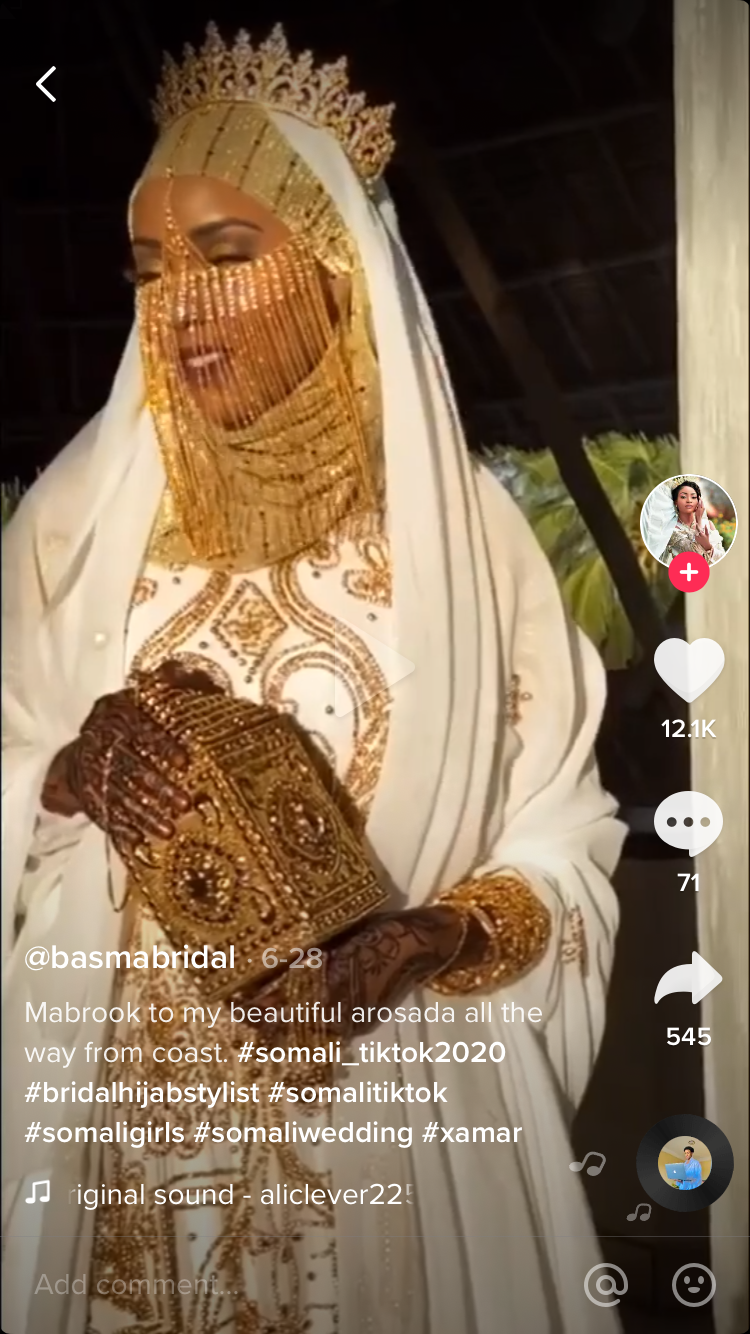Go back using the top-left arrow

point(46,84)
